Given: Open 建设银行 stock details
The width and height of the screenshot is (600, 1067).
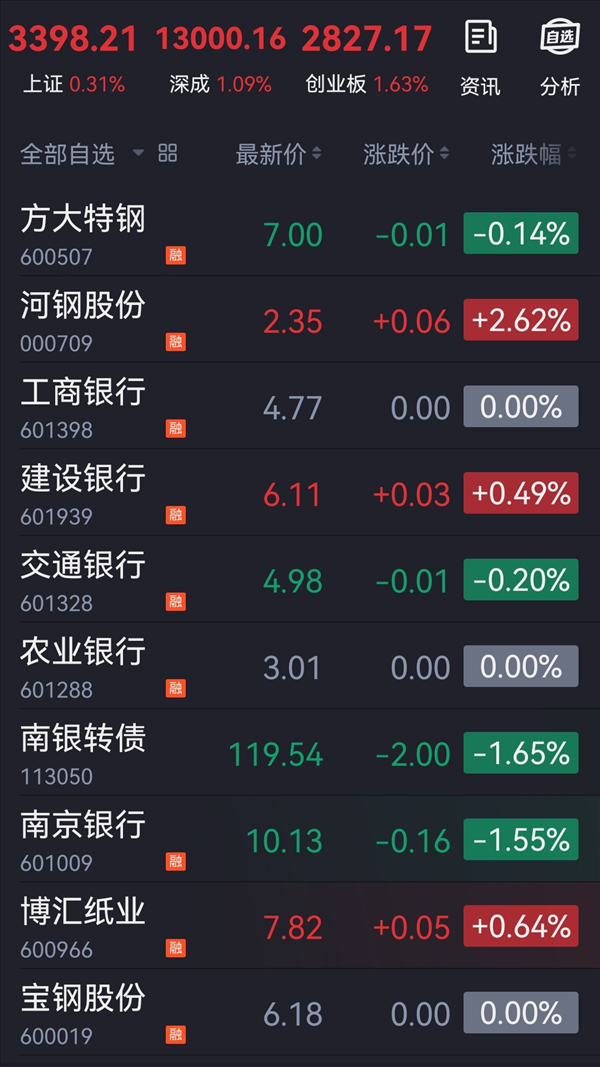Looking at the screenshot, I should point(300,492).
